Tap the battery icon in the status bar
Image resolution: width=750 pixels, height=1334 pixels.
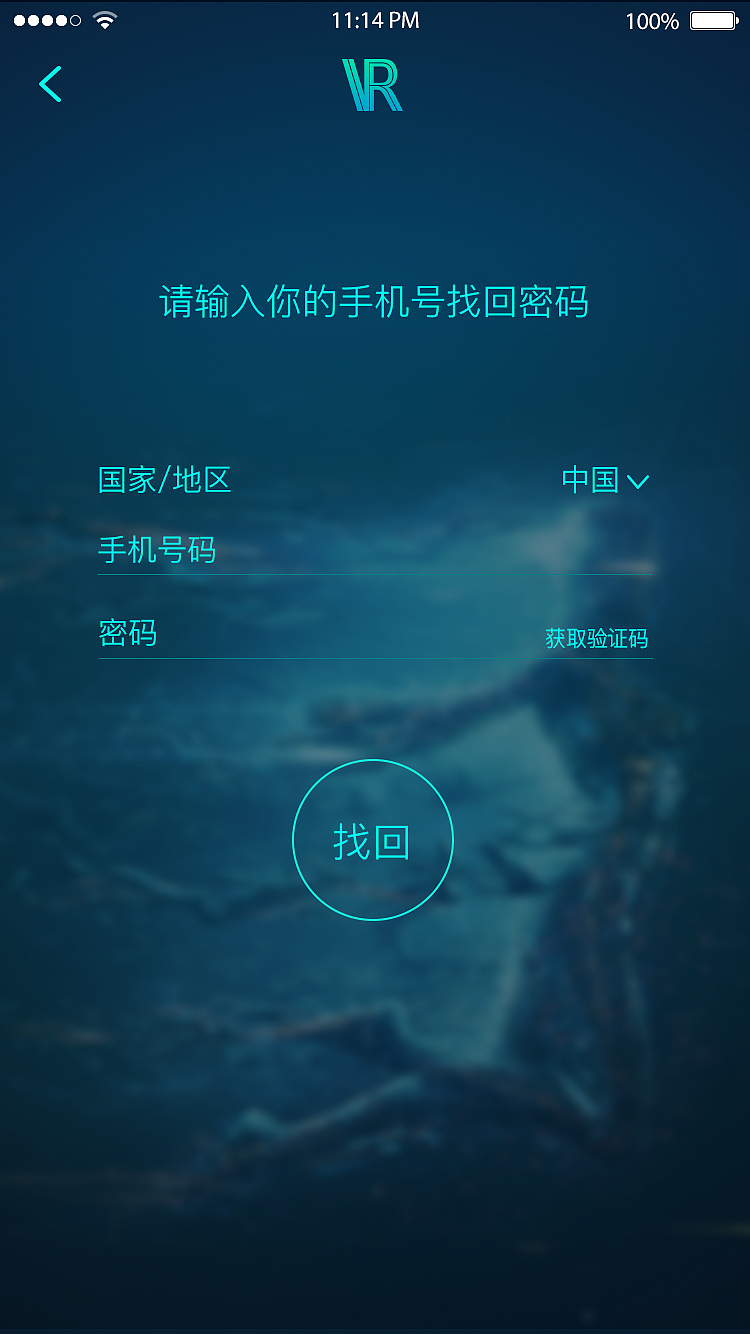pos(712,18)
